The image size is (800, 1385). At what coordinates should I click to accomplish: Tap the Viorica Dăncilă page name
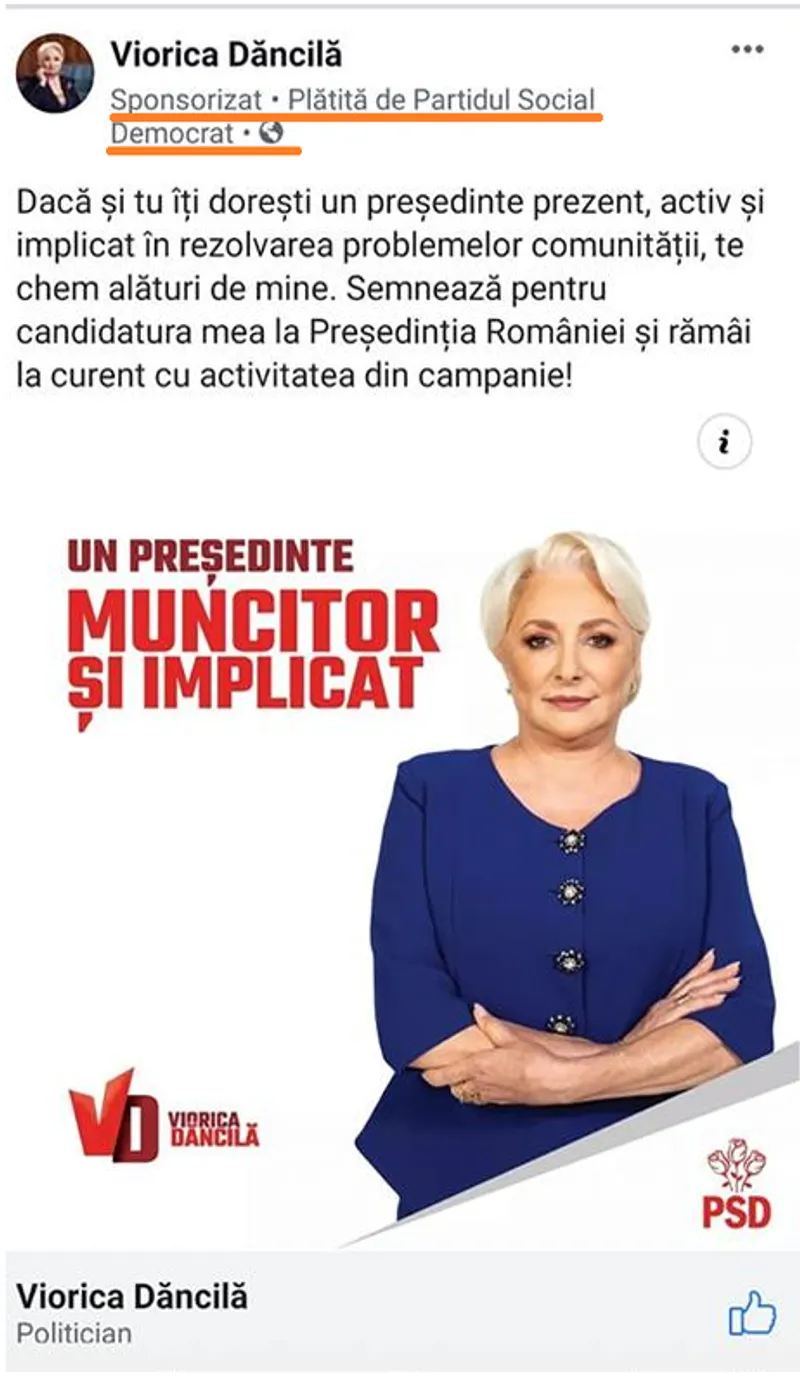[225, 54]
